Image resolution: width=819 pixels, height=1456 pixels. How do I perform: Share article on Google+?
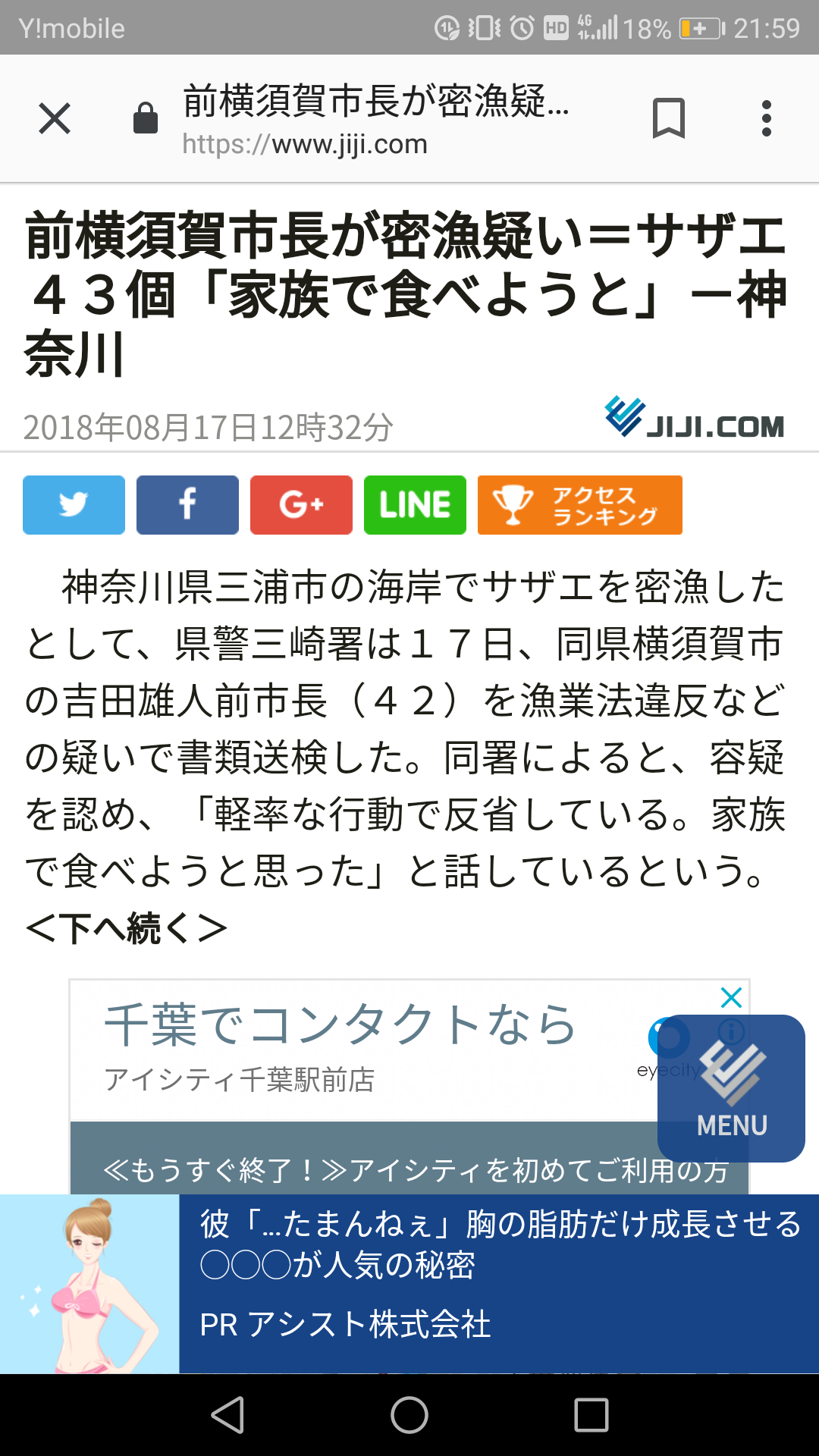(301, 505)
